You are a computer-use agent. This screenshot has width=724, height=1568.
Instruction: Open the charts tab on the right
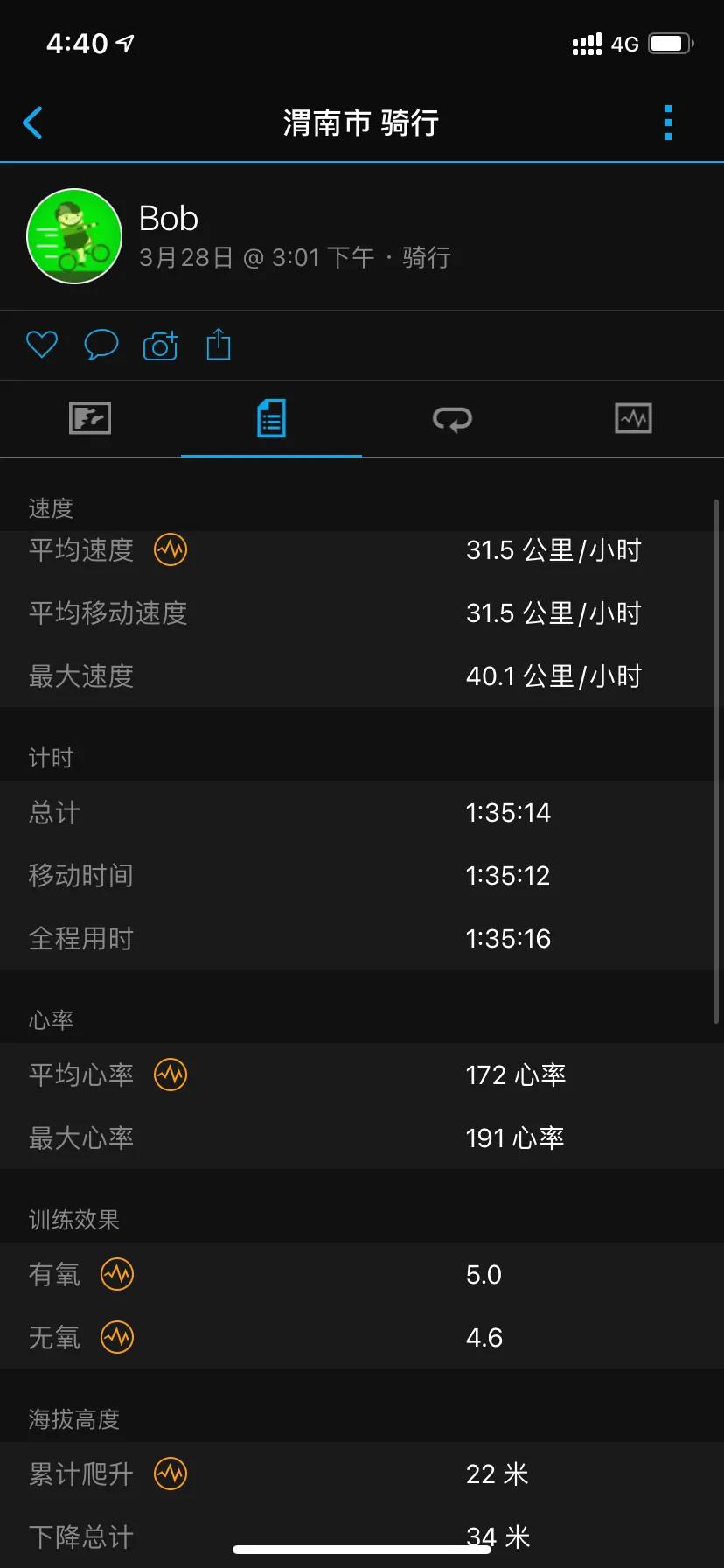(x=633, y=419)
